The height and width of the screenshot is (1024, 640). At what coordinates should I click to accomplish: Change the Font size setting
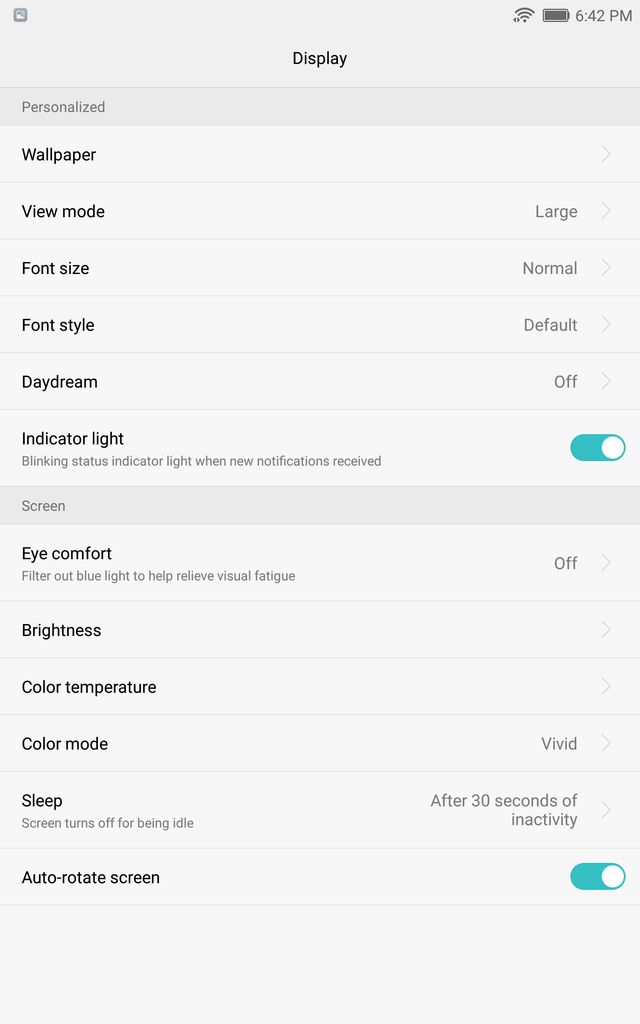[x=320, y=268]
